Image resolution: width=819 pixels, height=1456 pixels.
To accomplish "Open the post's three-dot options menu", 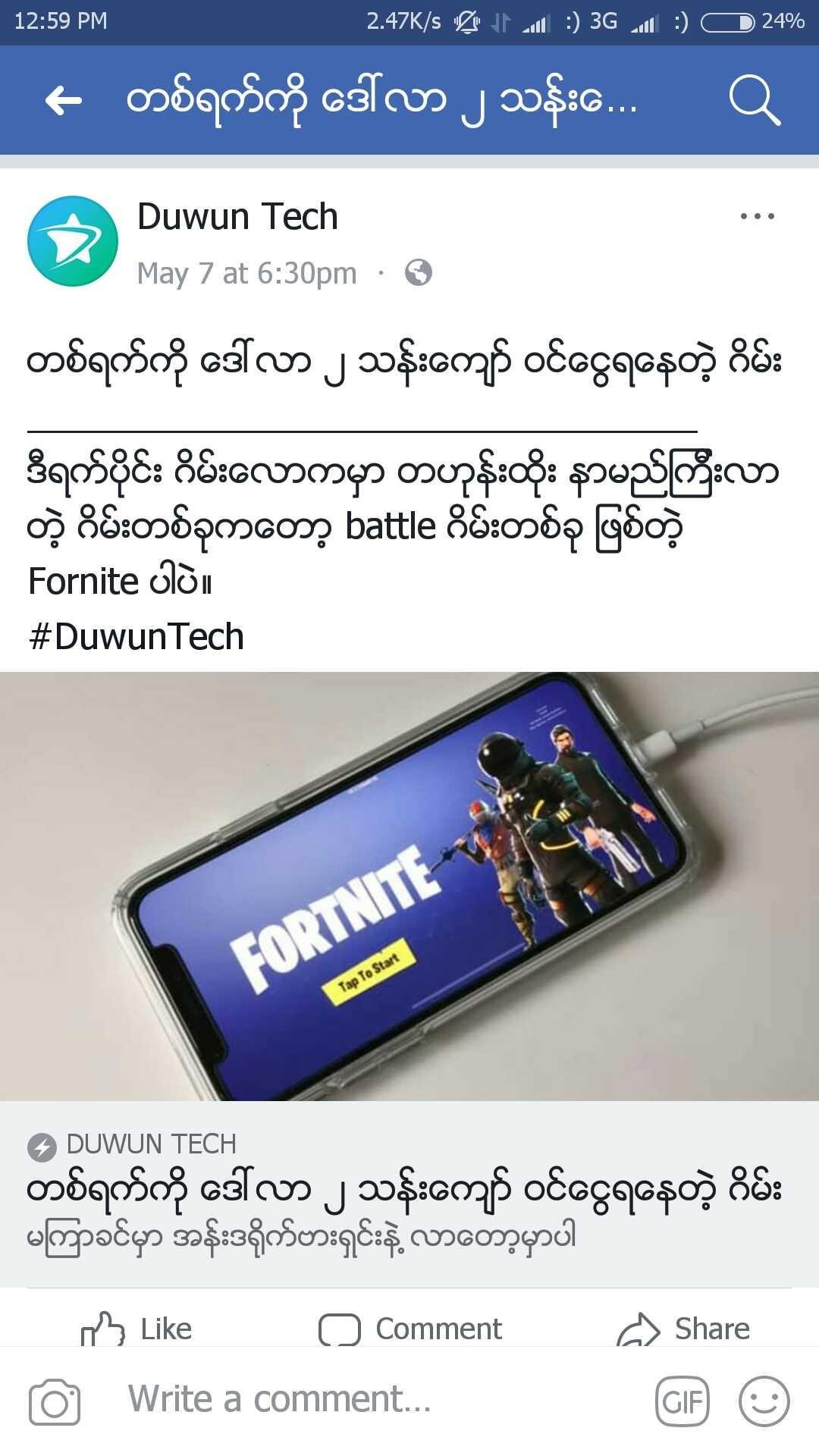I will click(757, 216).
